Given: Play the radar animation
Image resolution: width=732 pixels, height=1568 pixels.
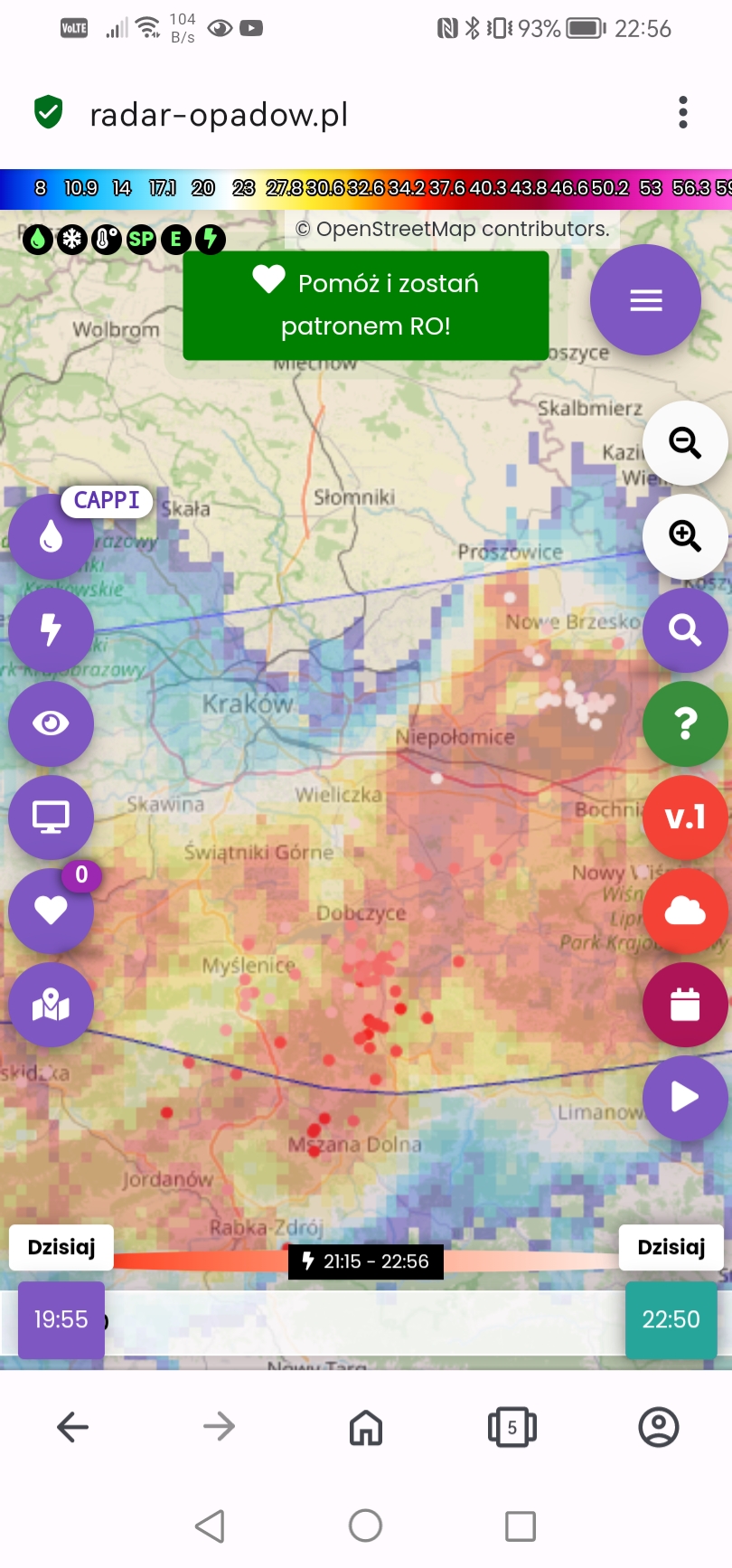Looking at the screenshot, I should (684, 1098).
